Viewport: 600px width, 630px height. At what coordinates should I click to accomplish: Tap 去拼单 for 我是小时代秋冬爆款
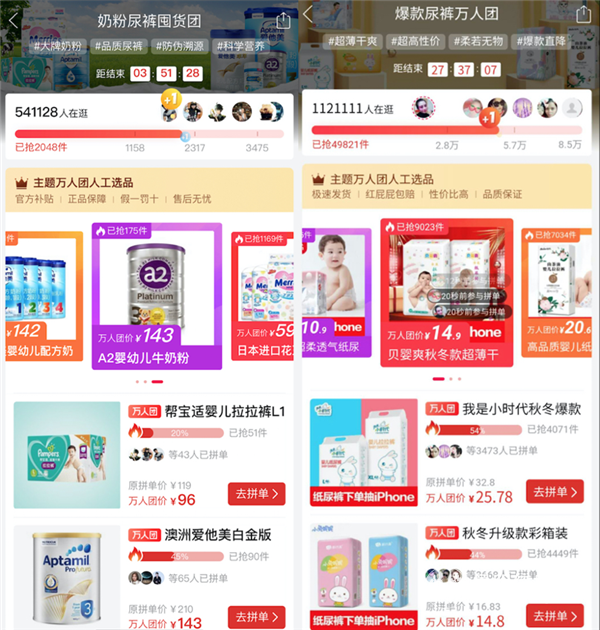pos(554,491)
